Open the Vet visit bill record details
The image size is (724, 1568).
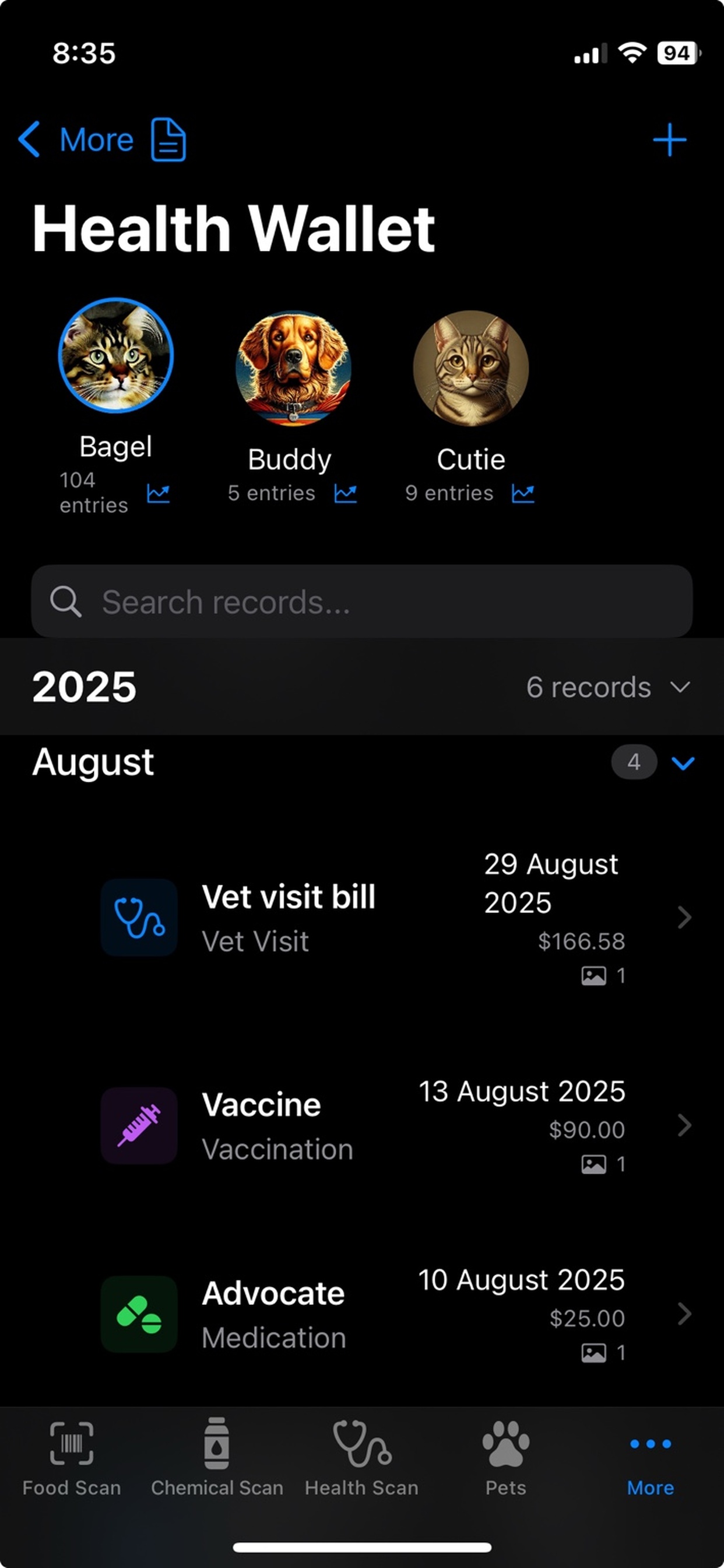tap(362, 918)
